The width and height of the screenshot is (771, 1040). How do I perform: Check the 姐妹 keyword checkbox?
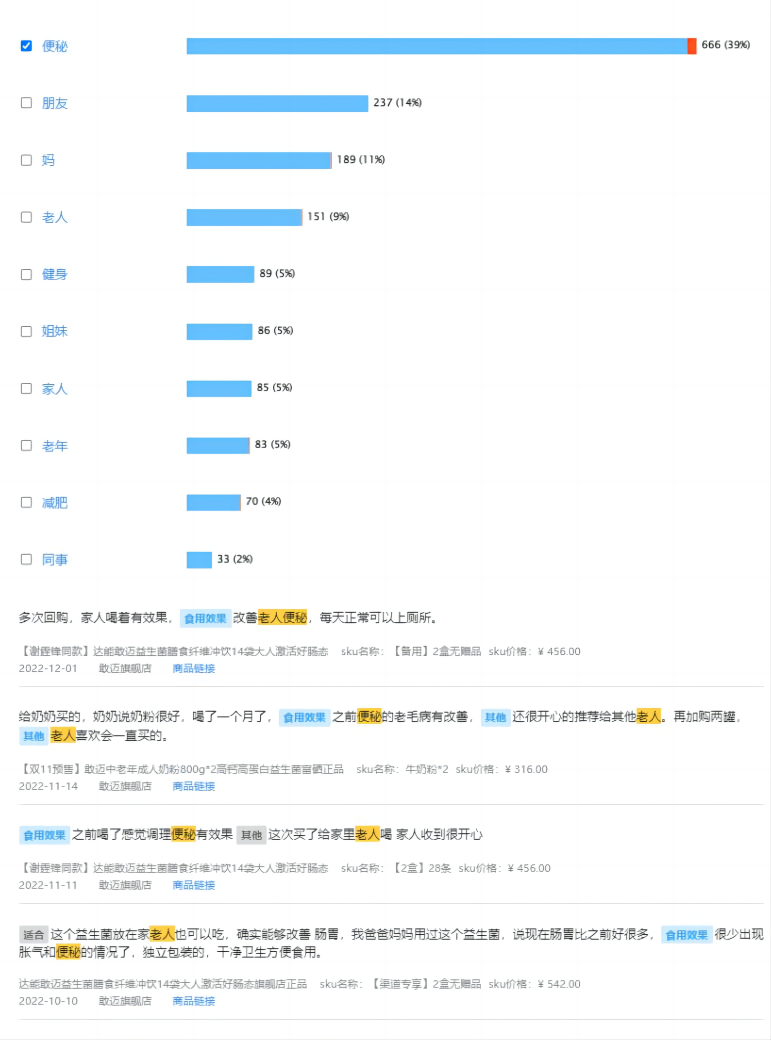(26, 331)
